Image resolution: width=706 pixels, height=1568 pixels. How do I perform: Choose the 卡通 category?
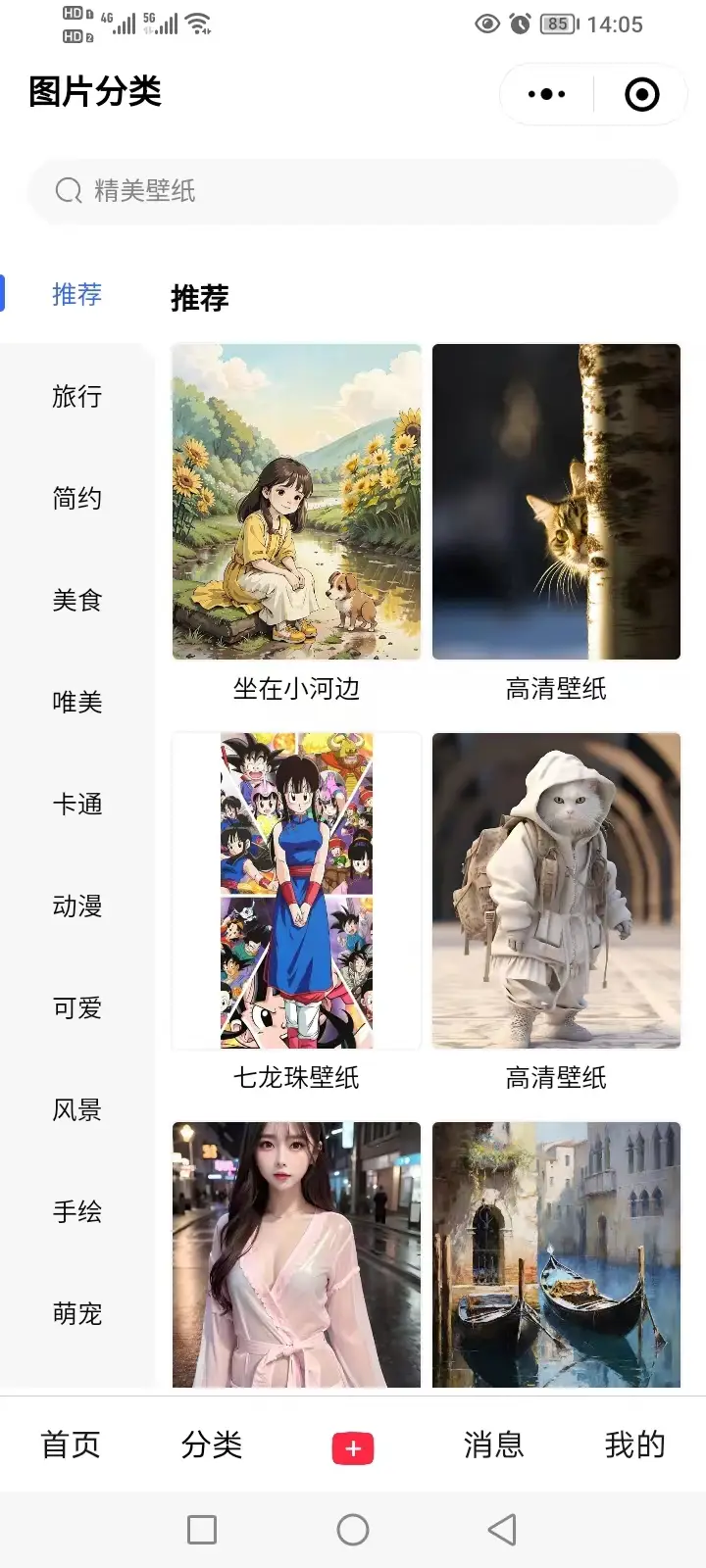coord(76,804)
